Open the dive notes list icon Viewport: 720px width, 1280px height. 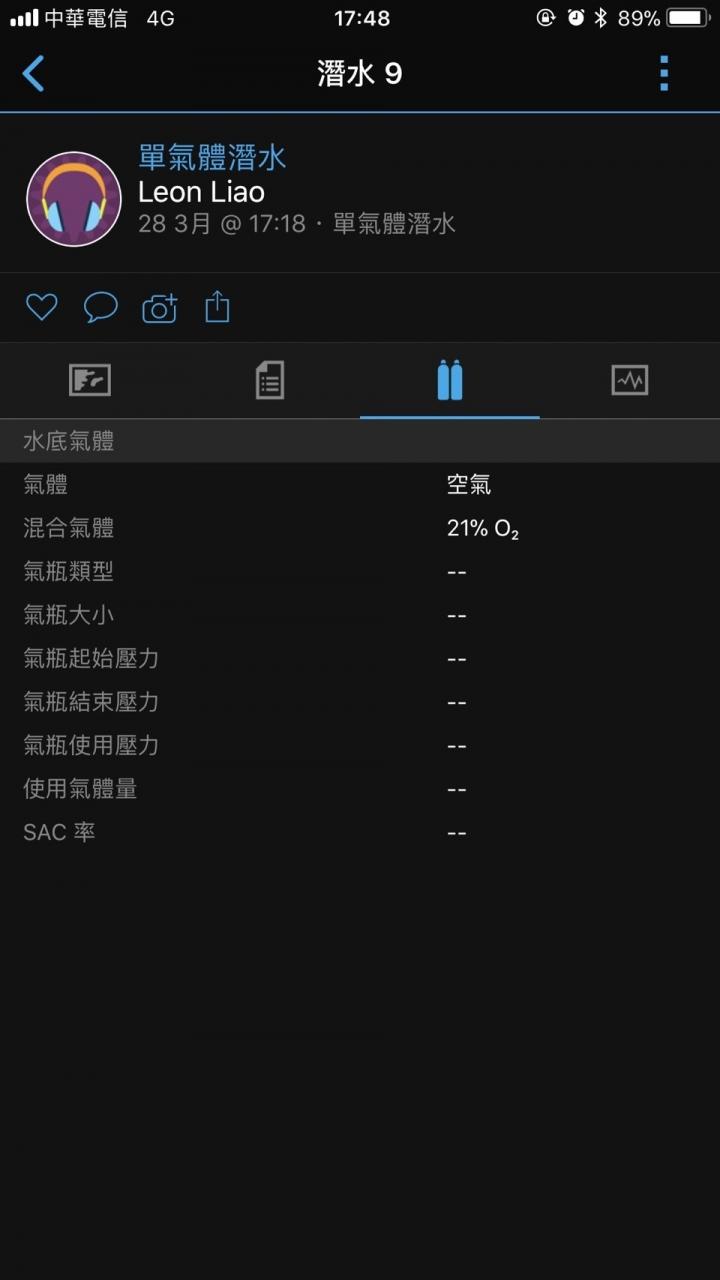(x=269, y=380)
